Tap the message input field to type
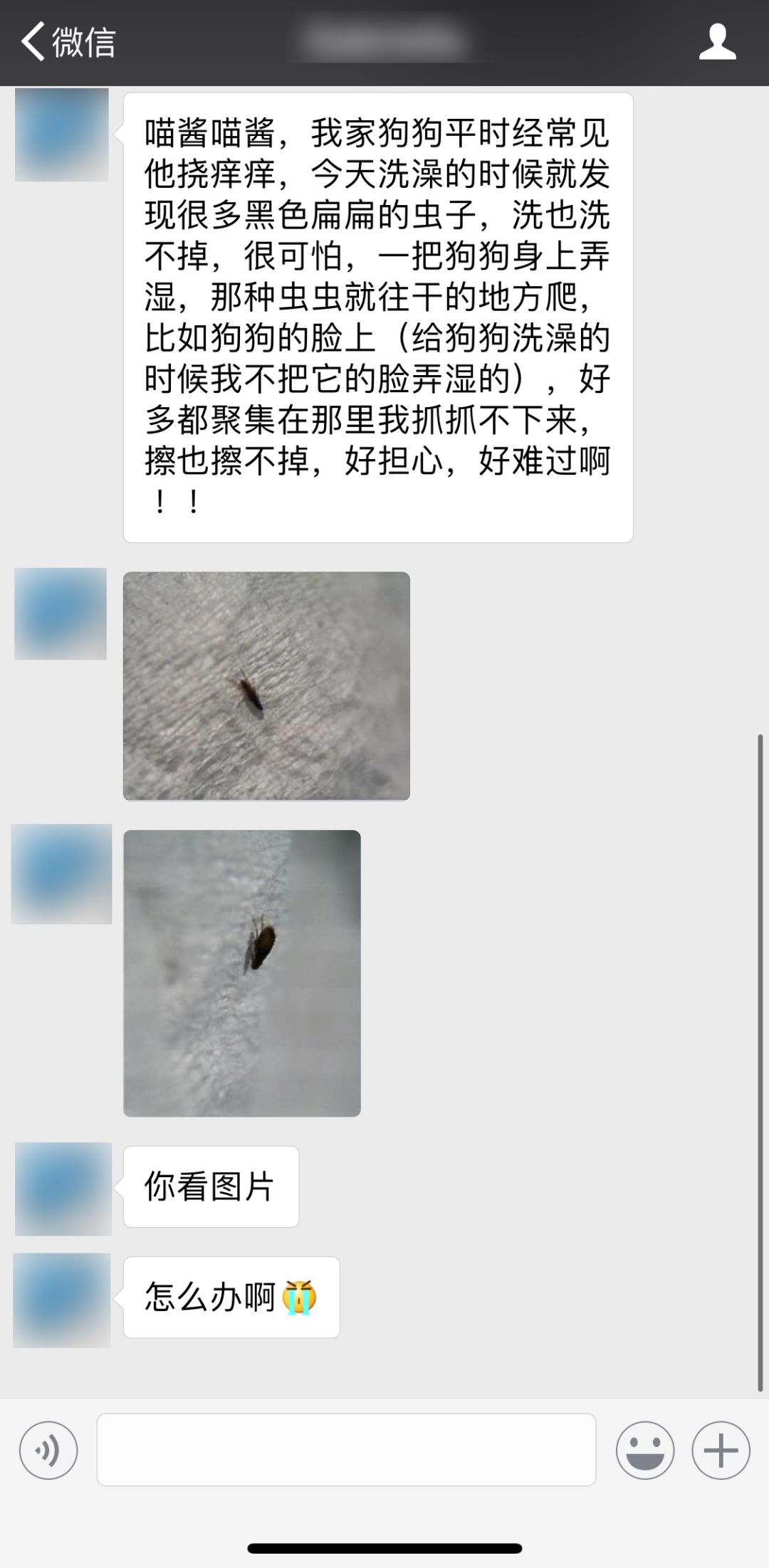 tap(349, 1450)
